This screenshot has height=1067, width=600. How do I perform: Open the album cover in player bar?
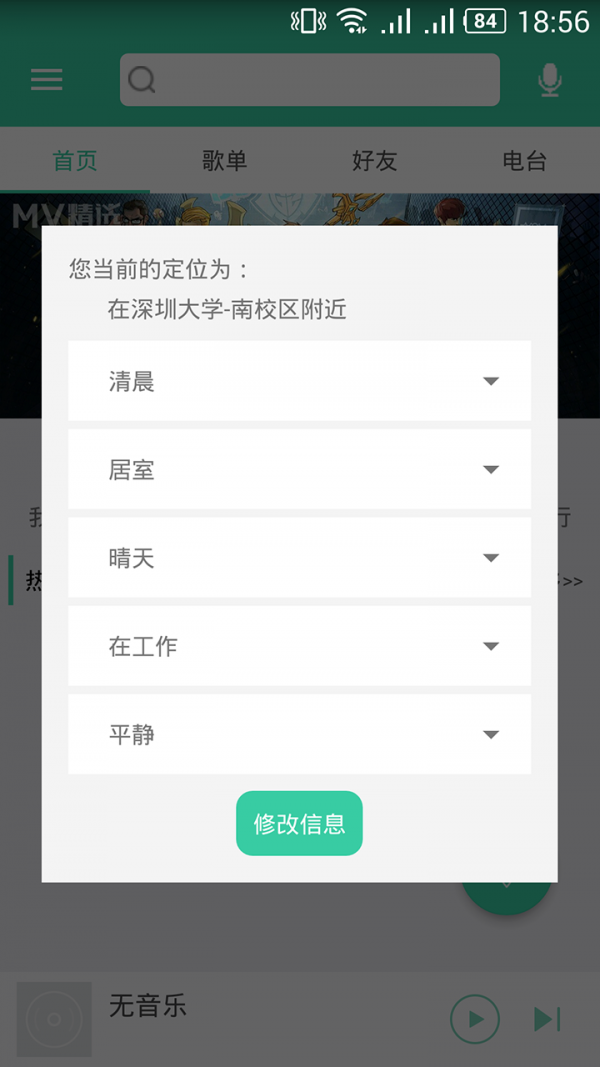point(55,1019)
